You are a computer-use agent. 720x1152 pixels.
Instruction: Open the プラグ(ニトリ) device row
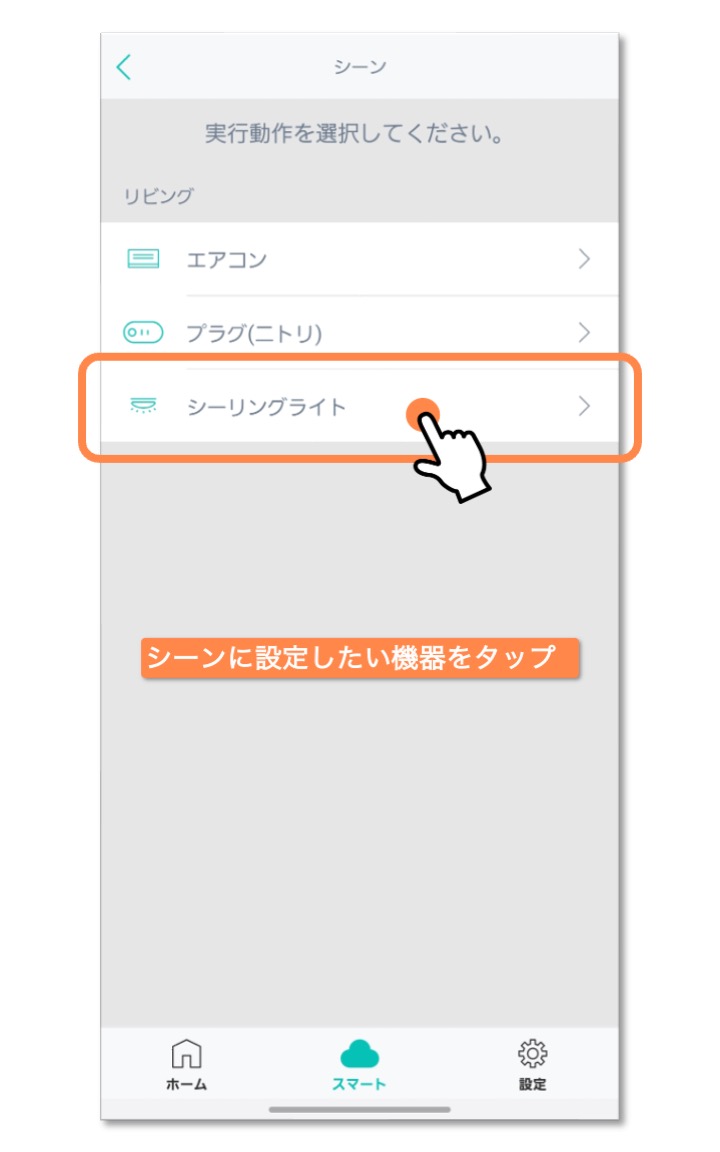pos(360,333)
